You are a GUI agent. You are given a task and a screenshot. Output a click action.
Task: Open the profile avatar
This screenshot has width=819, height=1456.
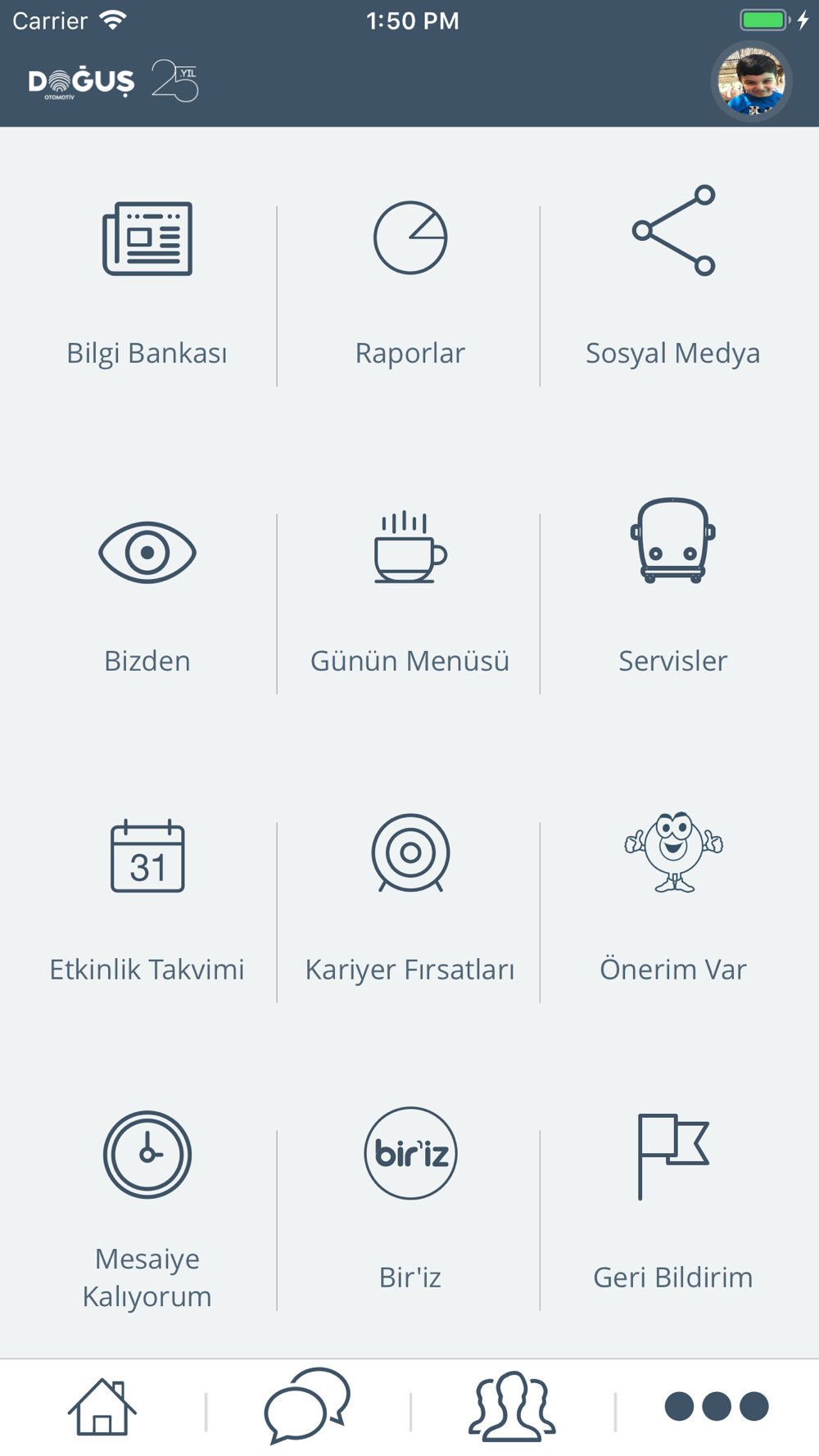click(751, 82)
